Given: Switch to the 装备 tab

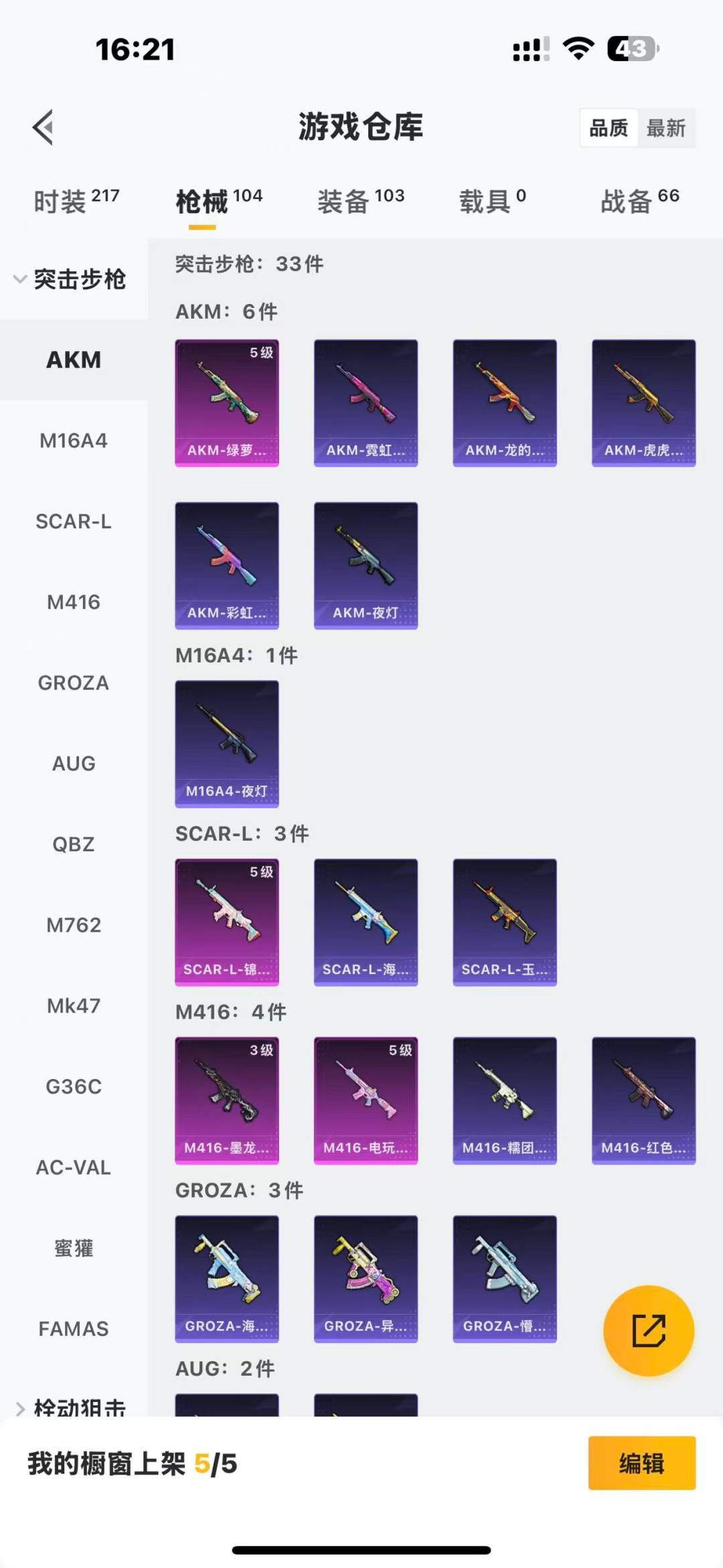Looking at the screenshot, I should [x=360, y=201].
